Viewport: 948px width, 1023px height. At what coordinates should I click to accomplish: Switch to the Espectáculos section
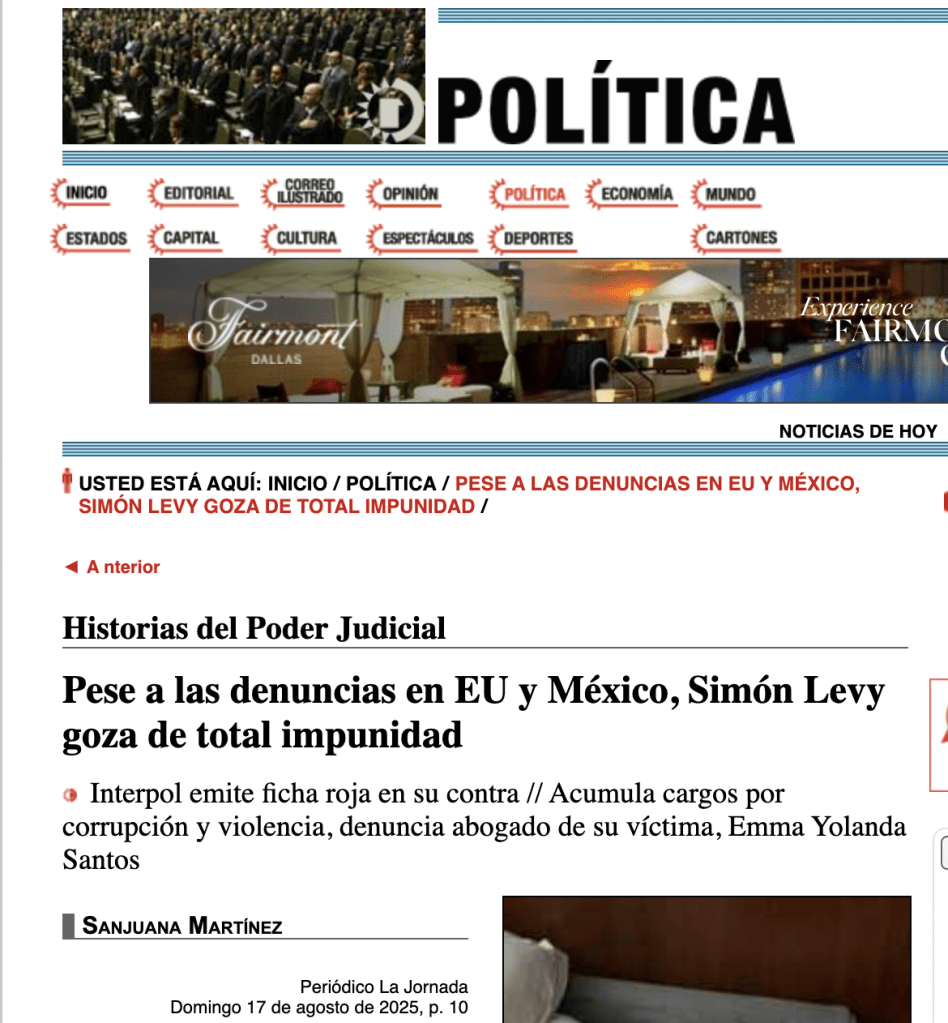(426, 238)
